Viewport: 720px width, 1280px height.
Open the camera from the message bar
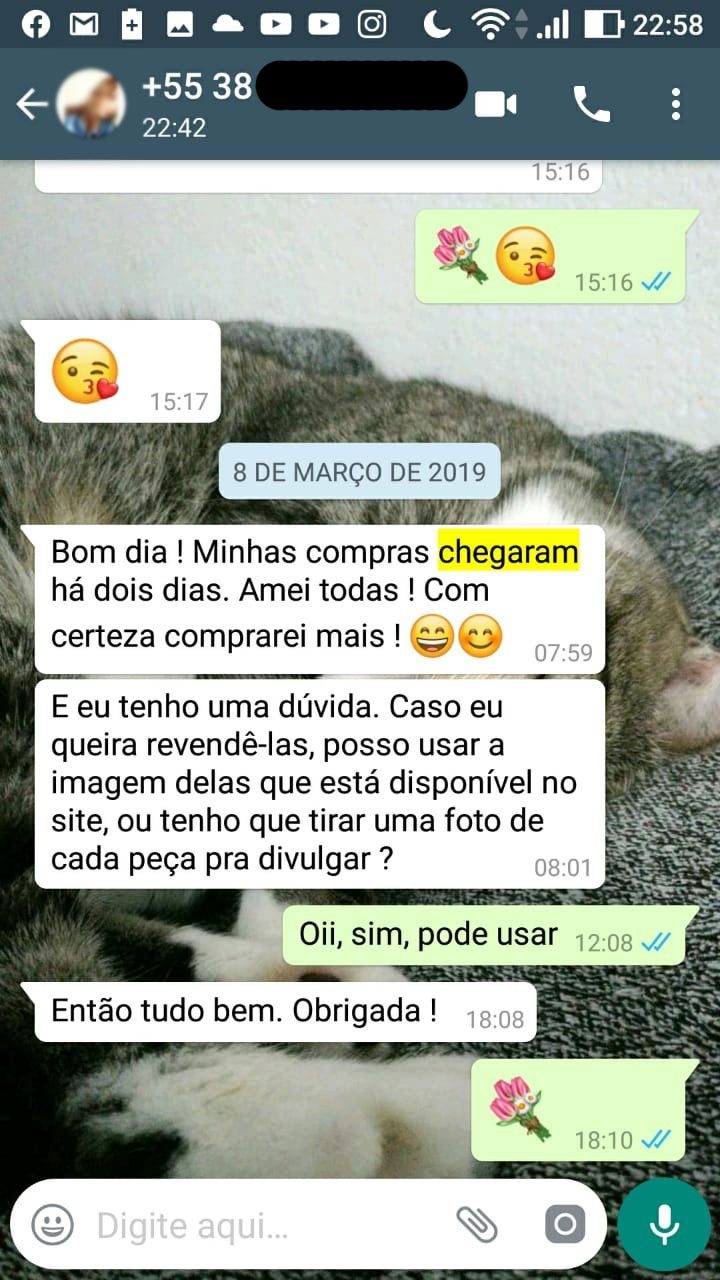tap(565, 1224)
